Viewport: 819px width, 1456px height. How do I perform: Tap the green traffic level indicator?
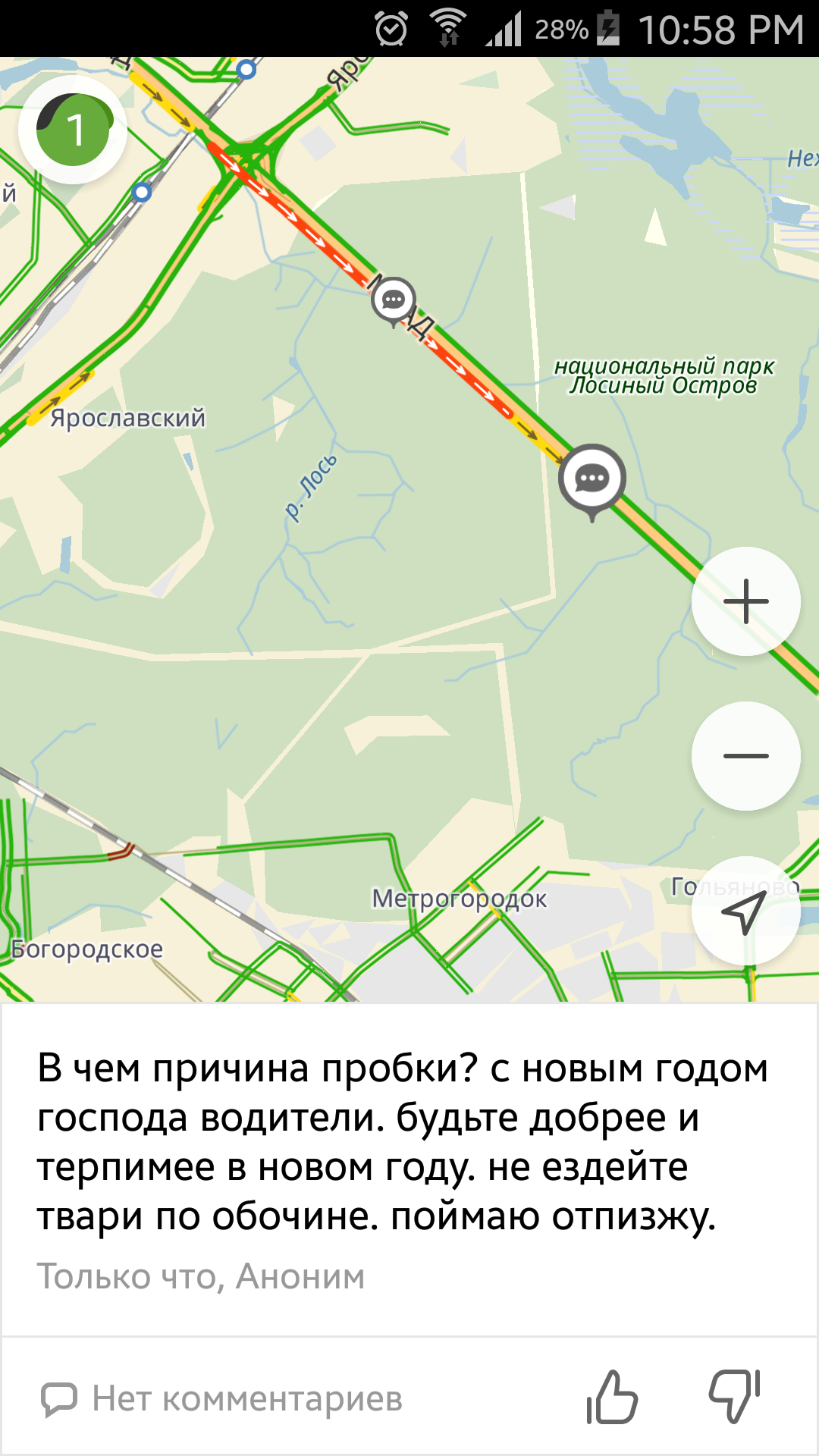(x=73, y=130)
